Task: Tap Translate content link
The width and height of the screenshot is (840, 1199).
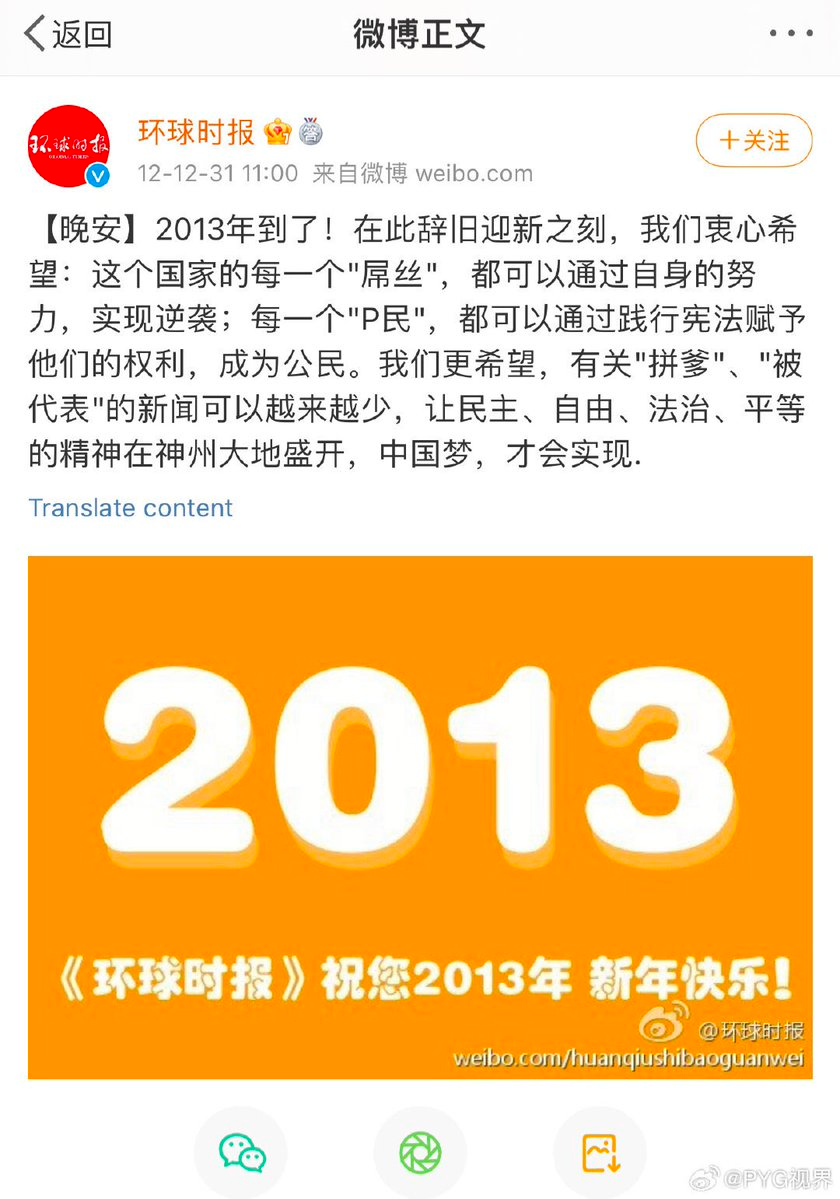Action: (x=130, y=508)
